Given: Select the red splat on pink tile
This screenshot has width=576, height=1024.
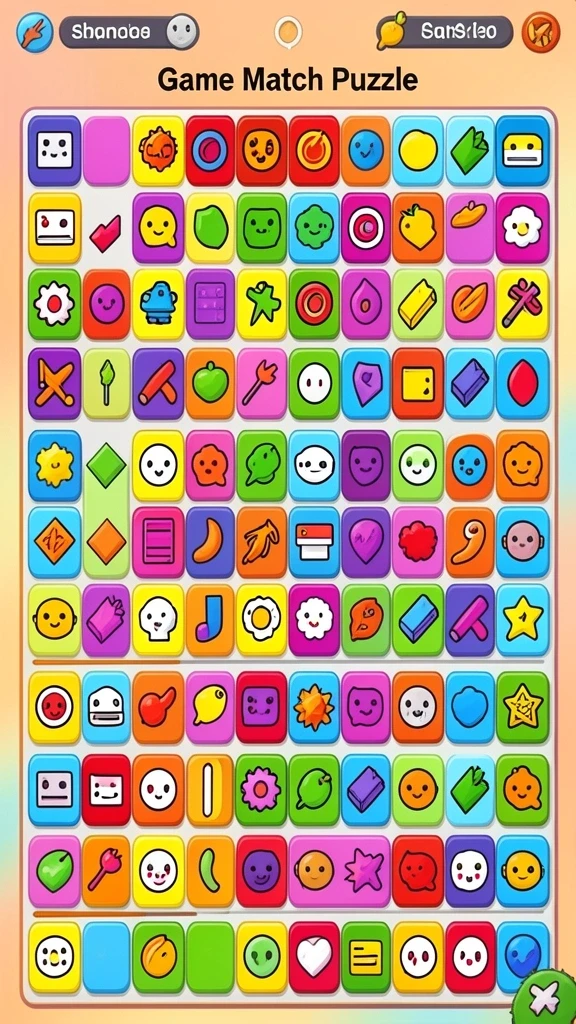Looking at the screenshot, I should coord(418,541).
